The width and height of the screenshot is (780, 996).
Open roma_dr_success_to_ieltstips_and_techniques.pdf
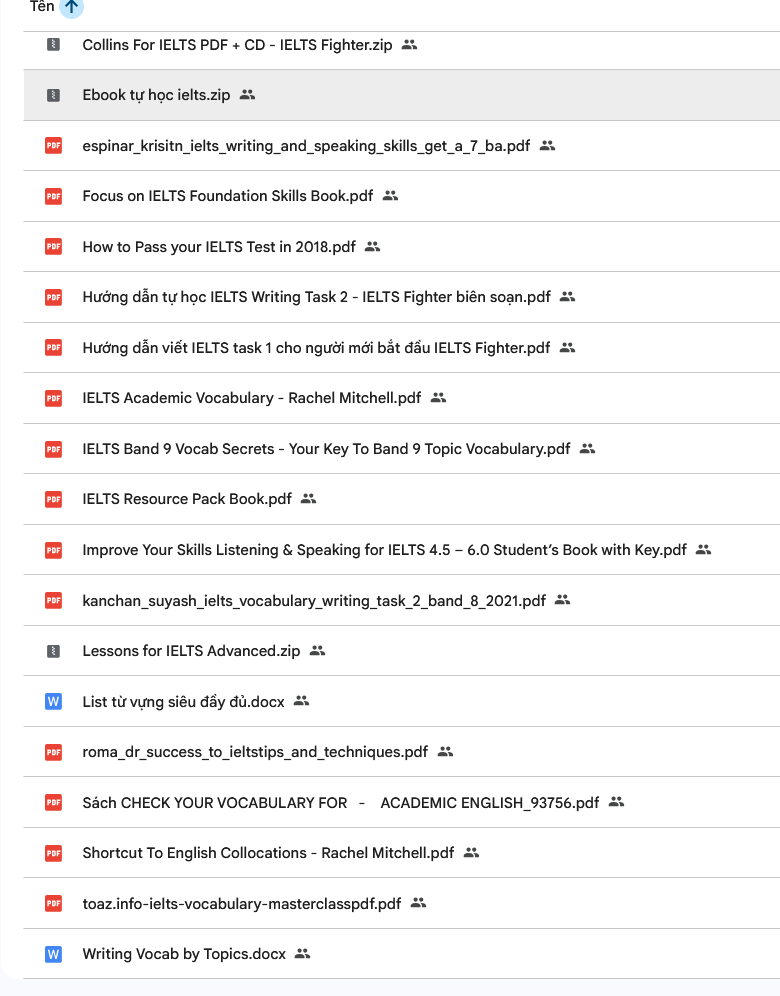click(x=255, y=752)
